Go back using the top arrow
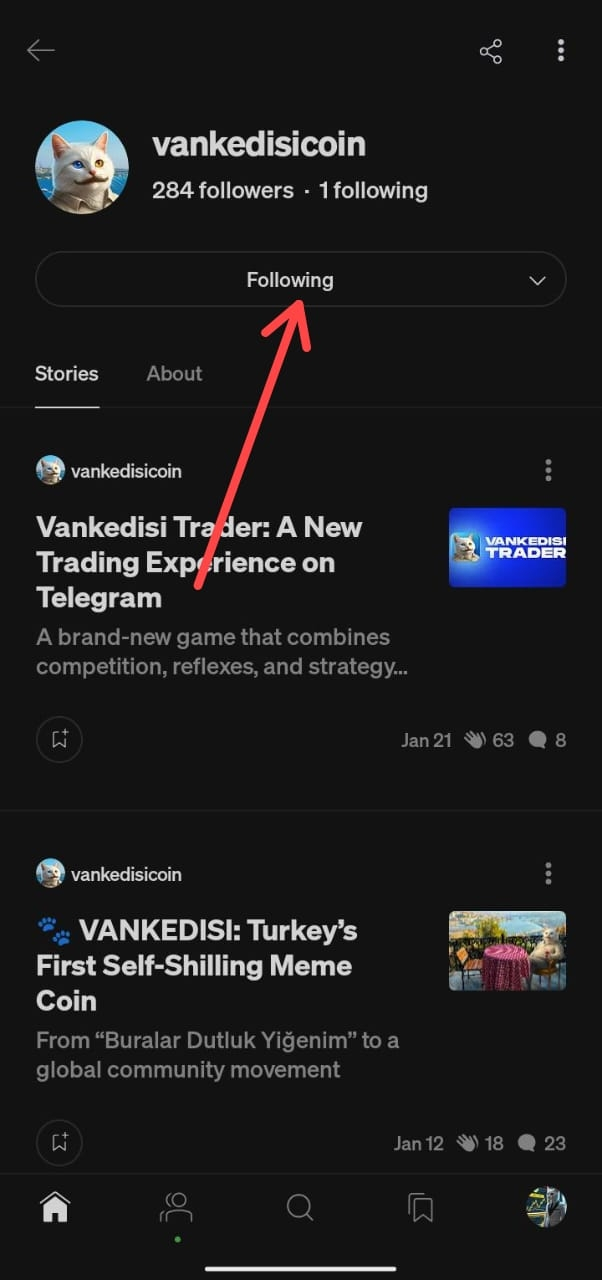The image size is (602, 1280). [41, 50]
